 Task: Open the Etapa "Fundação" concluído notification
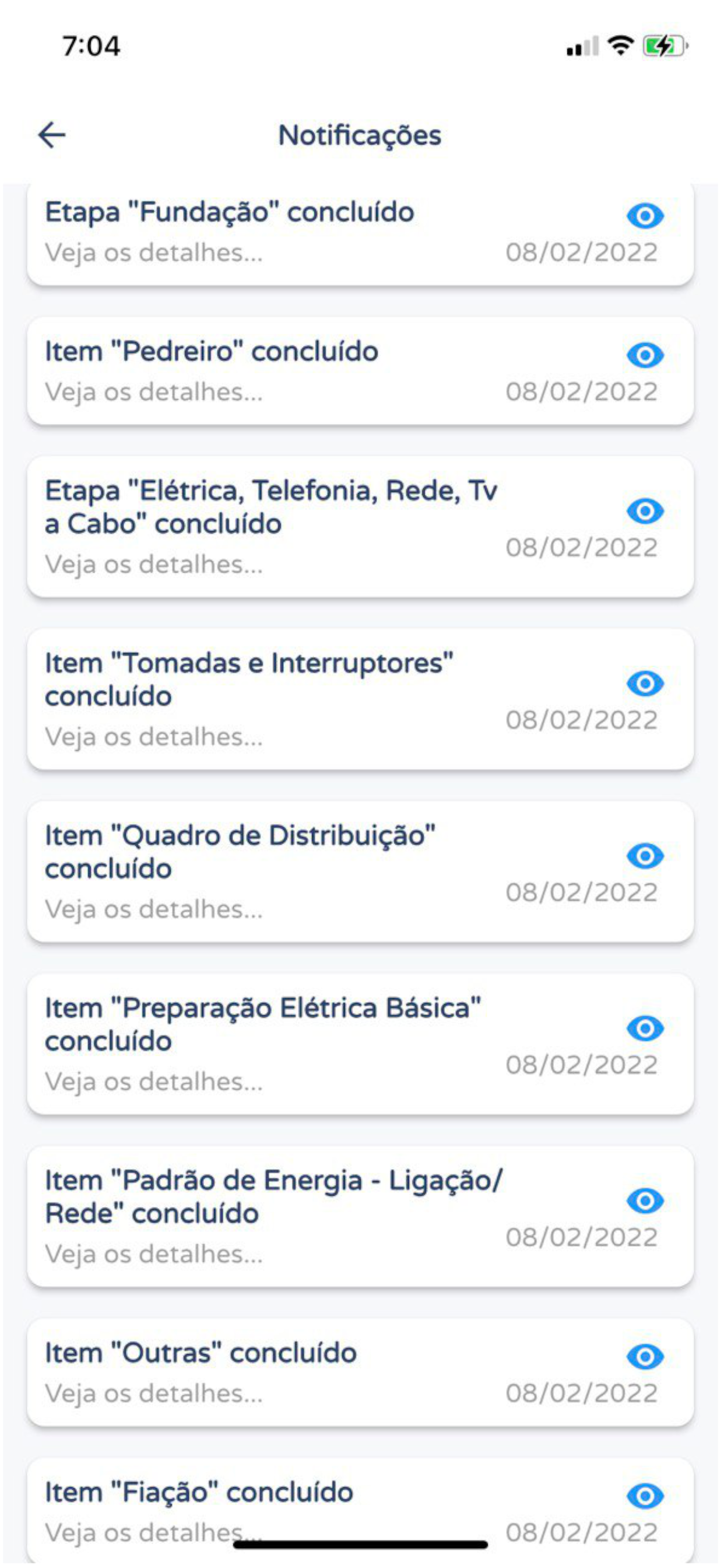[x=360, y=235]
